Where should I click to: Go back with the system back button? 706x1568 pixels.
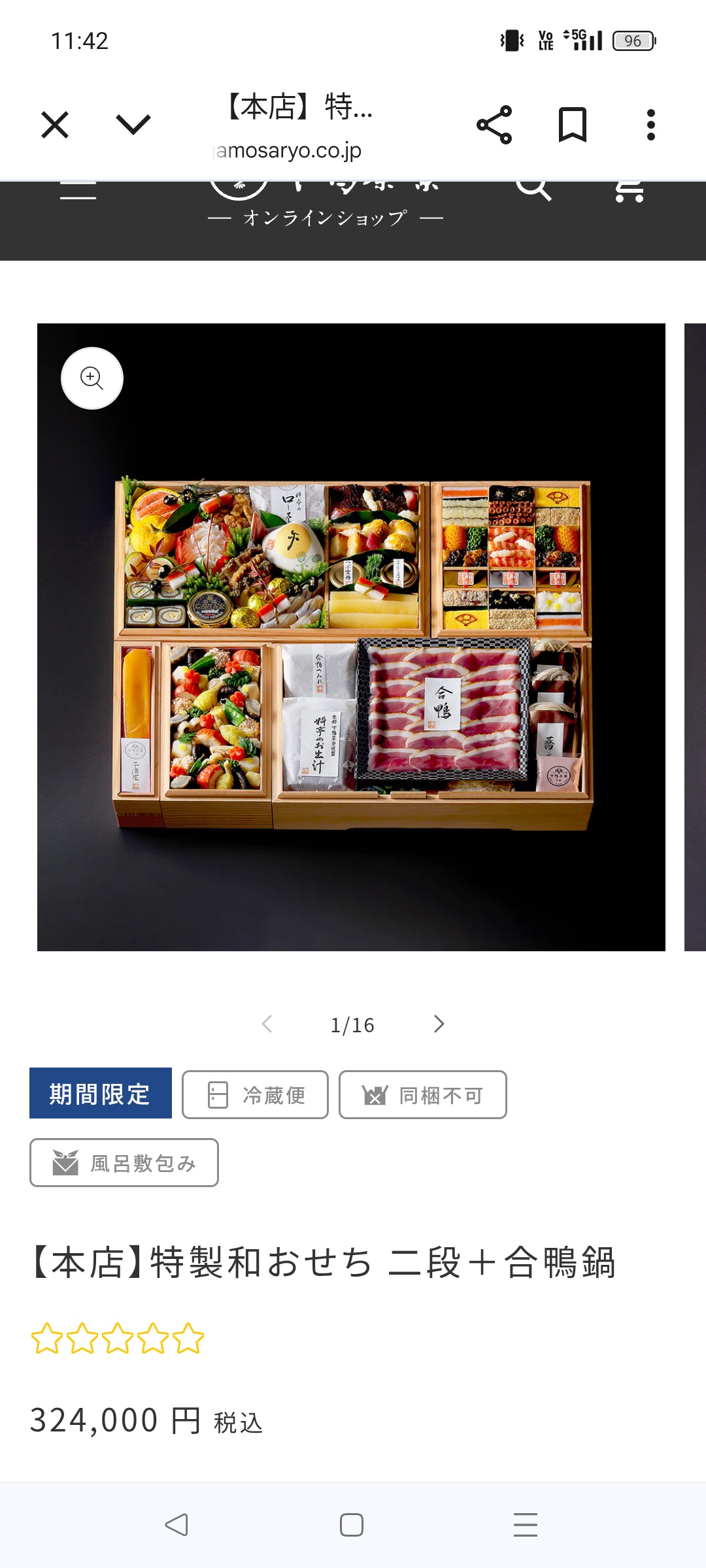tap(176, 1525)
